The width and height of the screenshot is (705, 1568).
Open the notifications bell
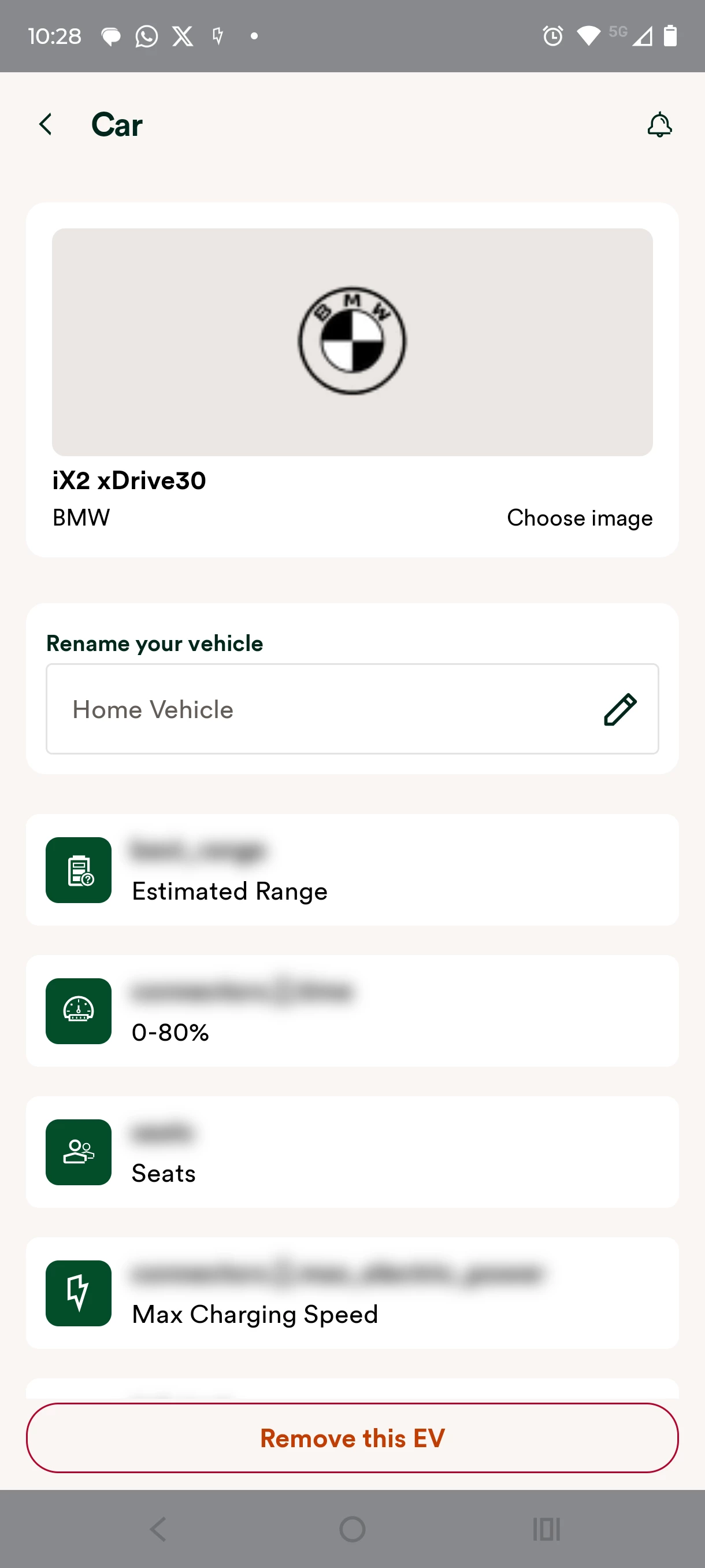point(659,125)
